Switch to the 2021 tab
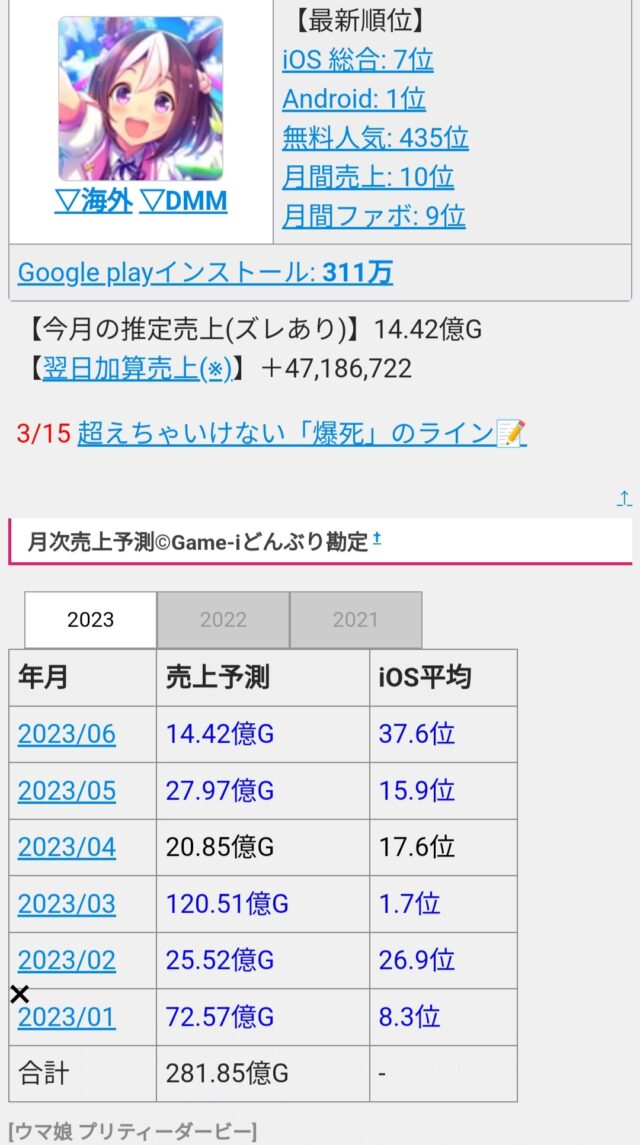Image resolution: width=640 pixels, height=1145 pixels. coord(356,620)
